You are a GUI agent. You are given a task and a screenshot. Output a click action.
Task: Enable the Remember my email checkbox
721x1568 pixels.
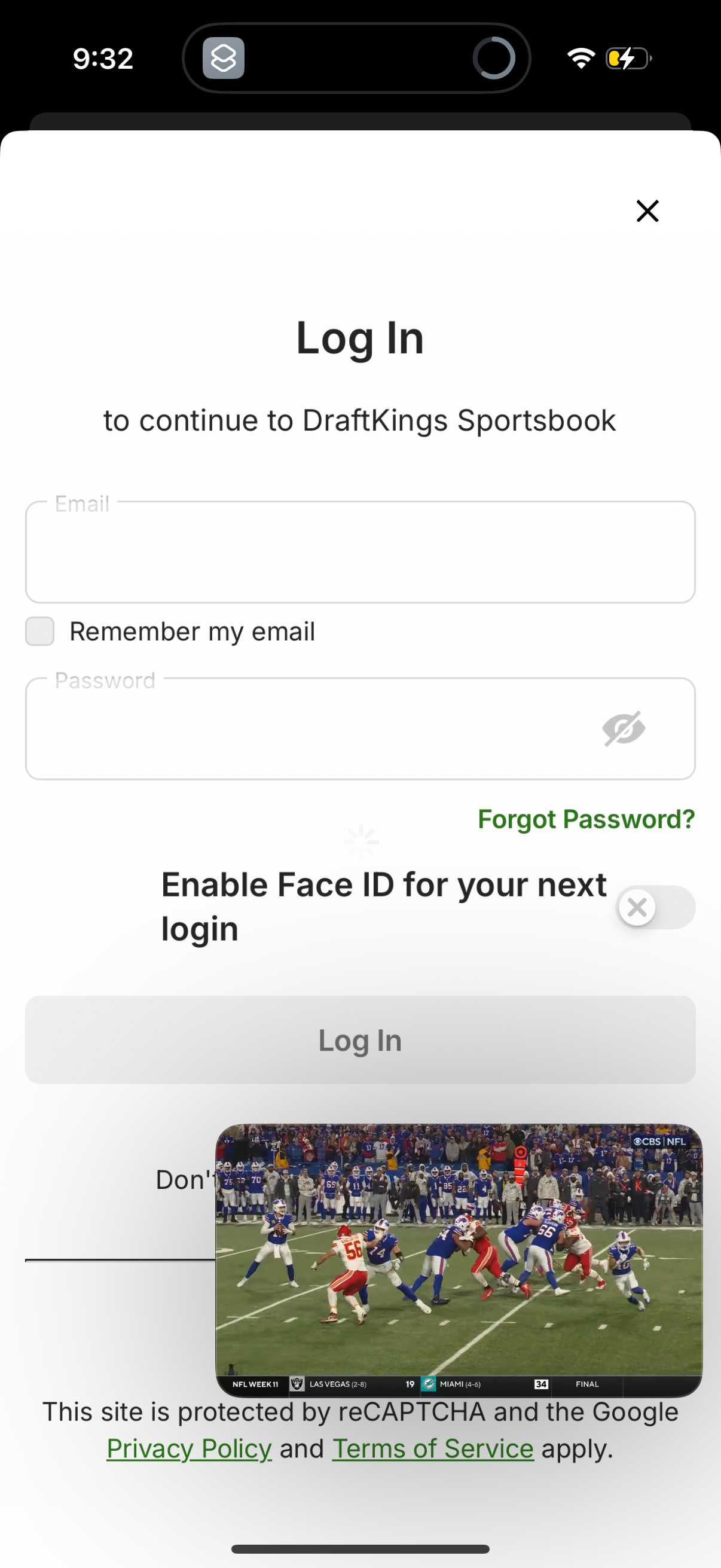click(39, 632)
